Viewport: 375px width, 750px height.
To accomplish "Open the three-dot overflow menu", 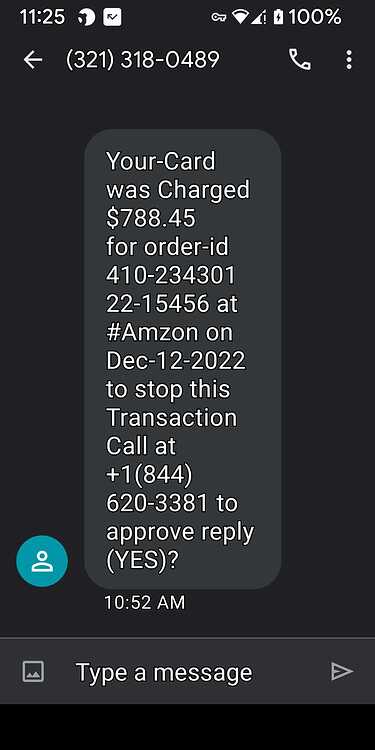I will pyautogui.click(x=349, y=60).
